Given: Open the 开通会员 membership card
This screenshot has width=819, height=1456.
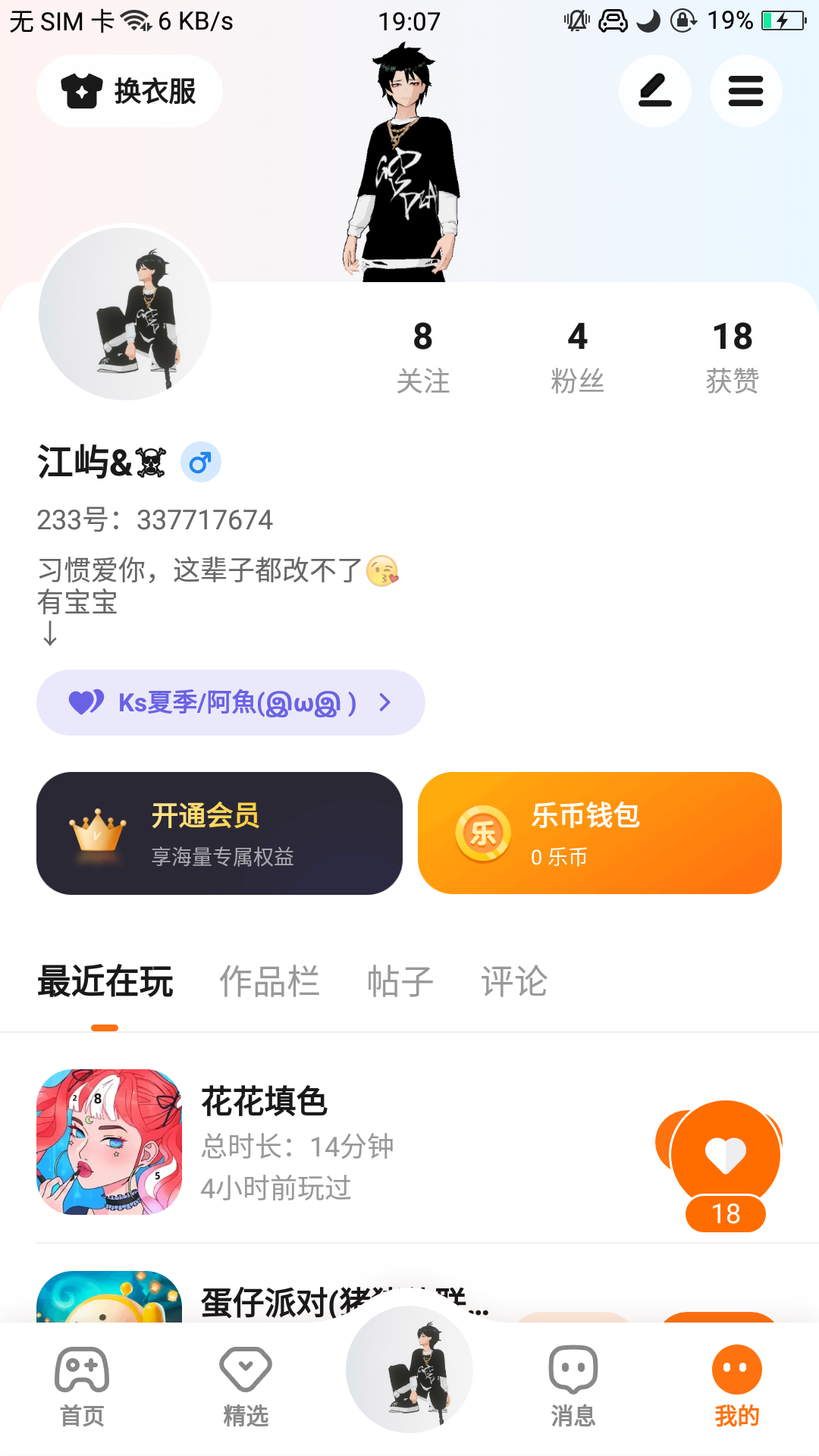Looking at the screenshot, I should tap(219, 833).
